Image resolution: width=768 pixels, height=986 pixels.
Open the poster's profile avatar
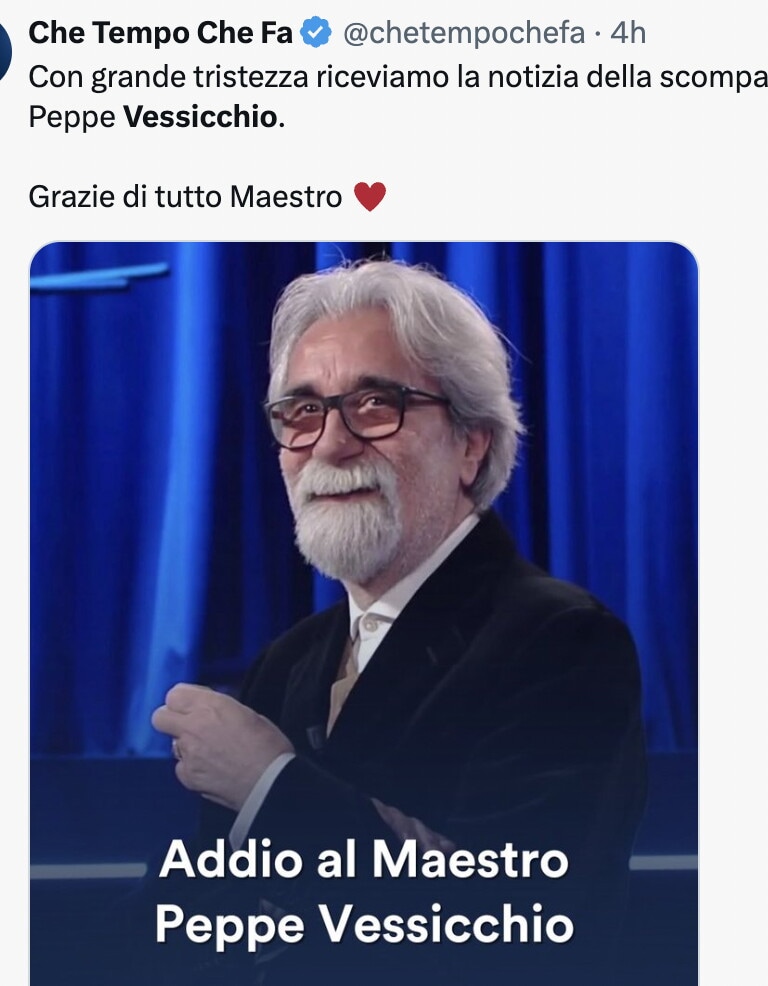4,46
